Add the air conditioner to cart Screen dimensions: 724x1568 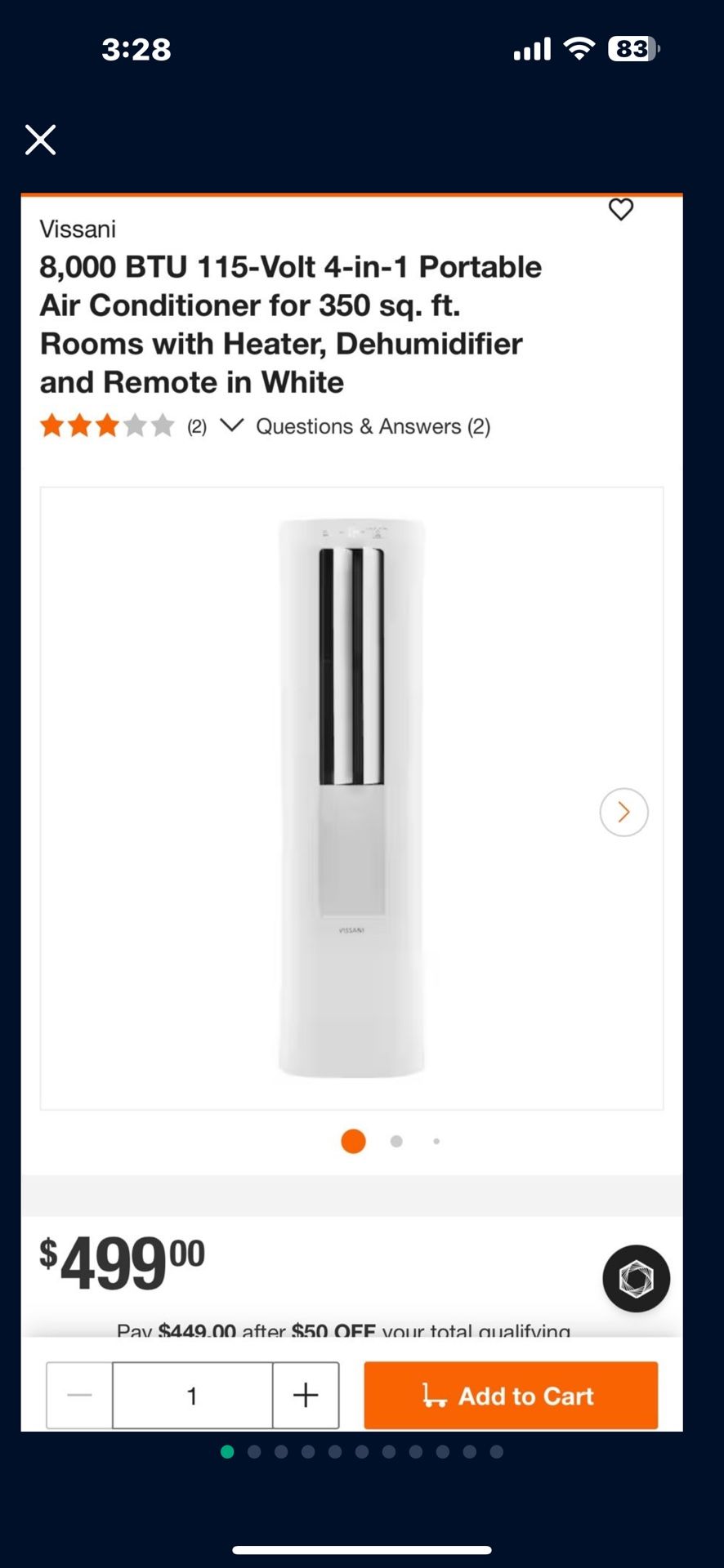pyautogui.click(x=511, y=1395)
